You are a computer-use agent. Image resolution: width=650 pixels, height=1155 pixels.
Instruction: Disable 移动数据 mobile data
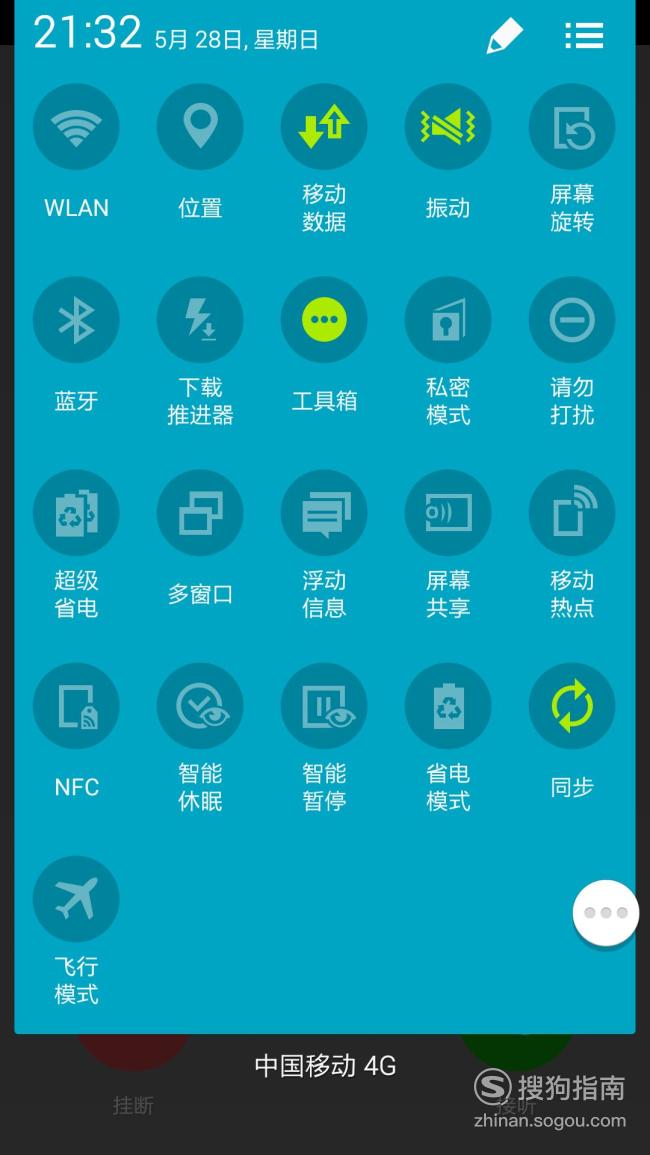click(324, 127)
